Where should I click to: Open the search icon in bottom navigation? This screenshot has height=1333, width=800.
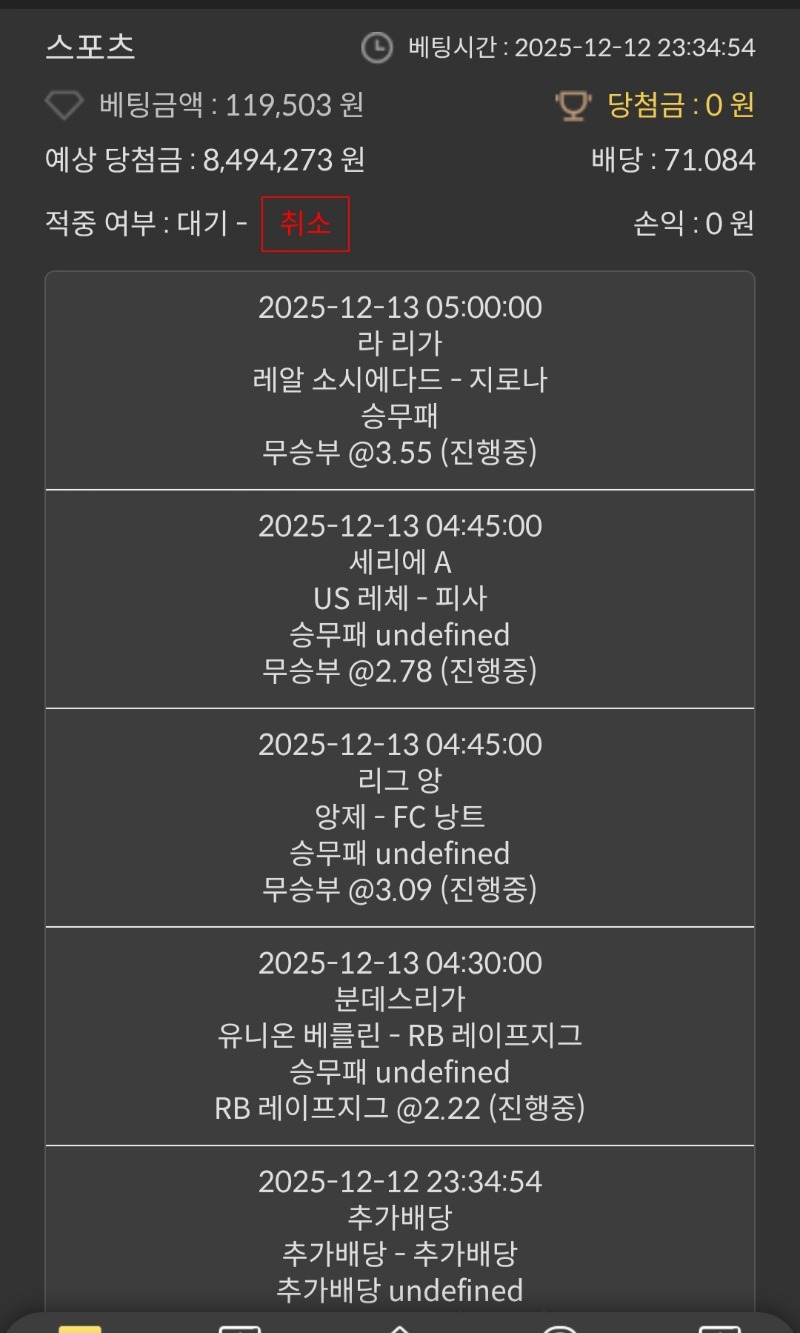click(x=560, y=1327)
